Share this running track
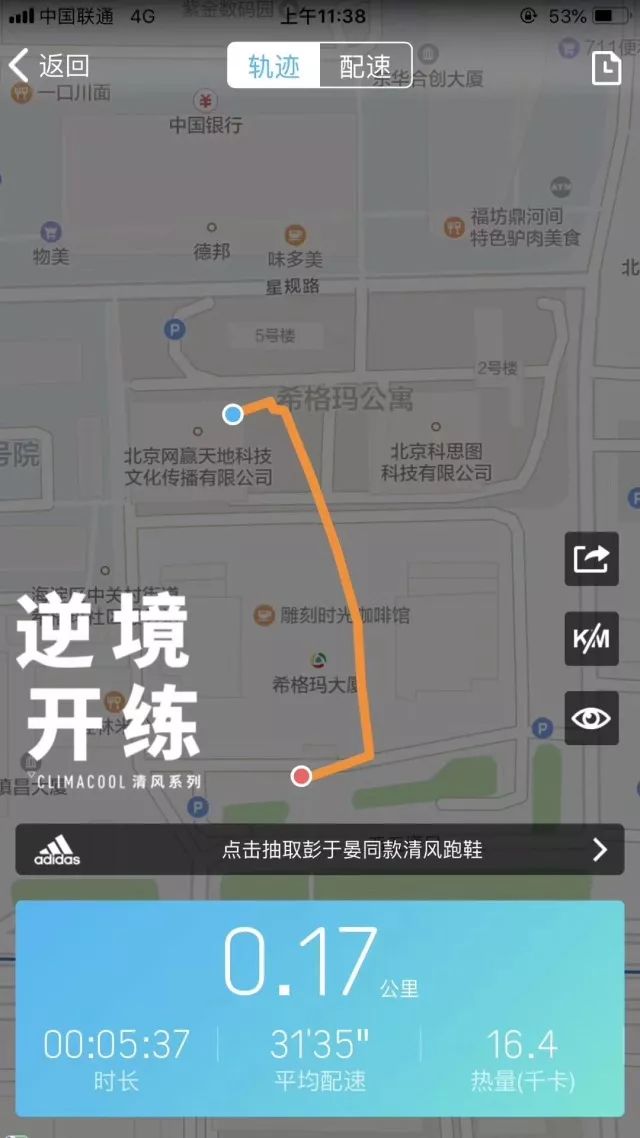640x1138 pixels. coord(591,558)
